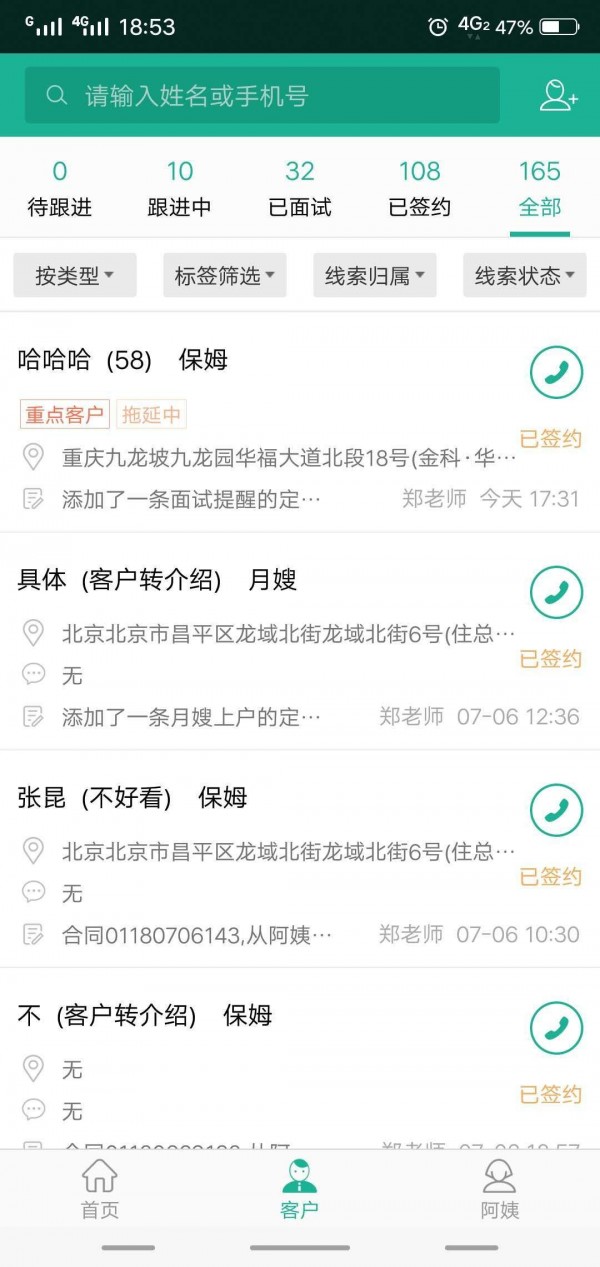Switch to the 阿姨 tab
The image size is (600, 1267).
click(x=499, y=1190)
